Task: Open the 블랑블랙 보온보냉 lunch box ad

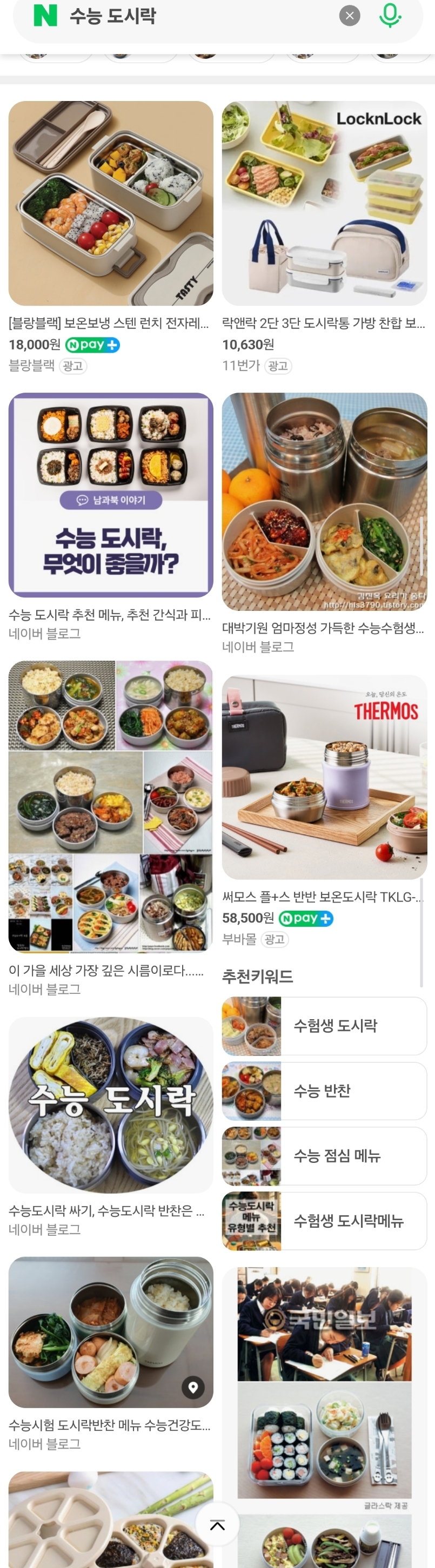Action: (110, 203)
